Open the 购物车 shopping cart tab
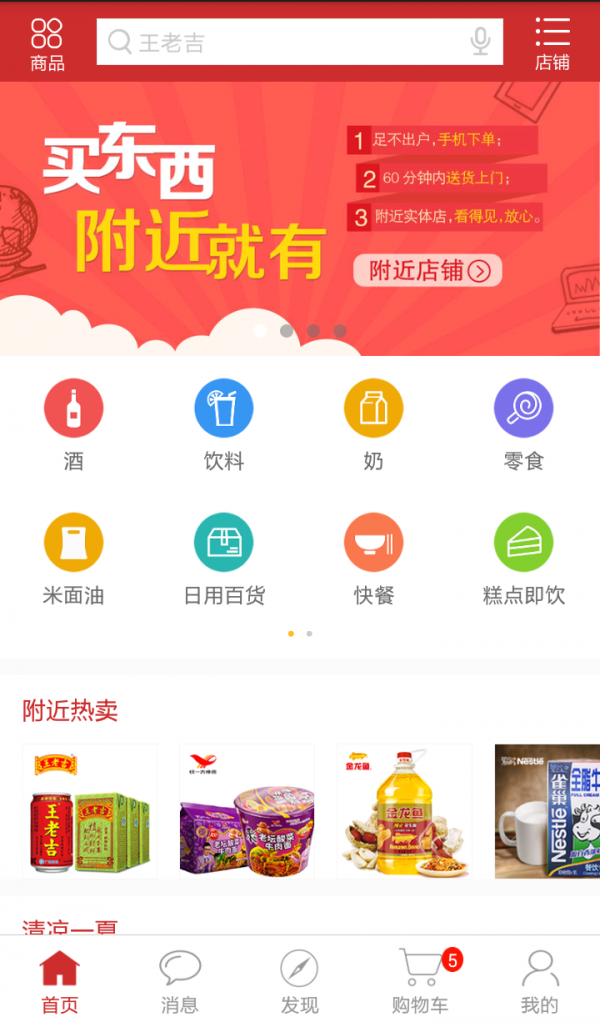The image size is (600, 1027). (x=420, y=982)
